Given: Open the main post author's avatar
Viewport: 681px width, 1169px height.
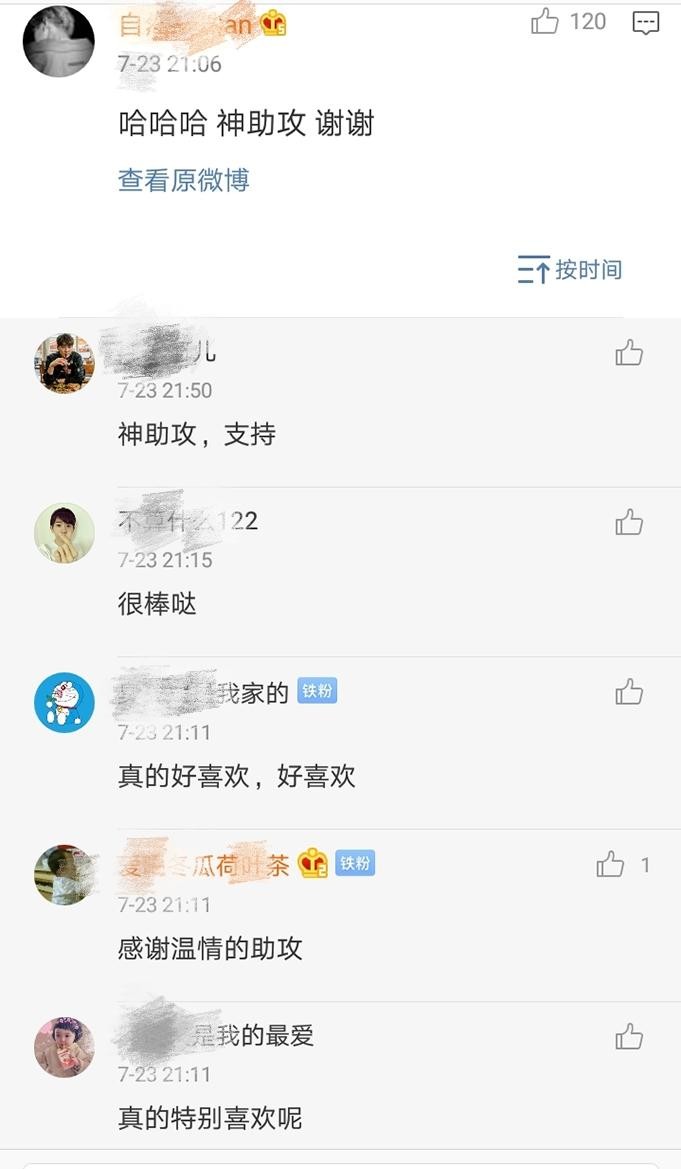Looking at the screenshot, I should pos(58,41).
